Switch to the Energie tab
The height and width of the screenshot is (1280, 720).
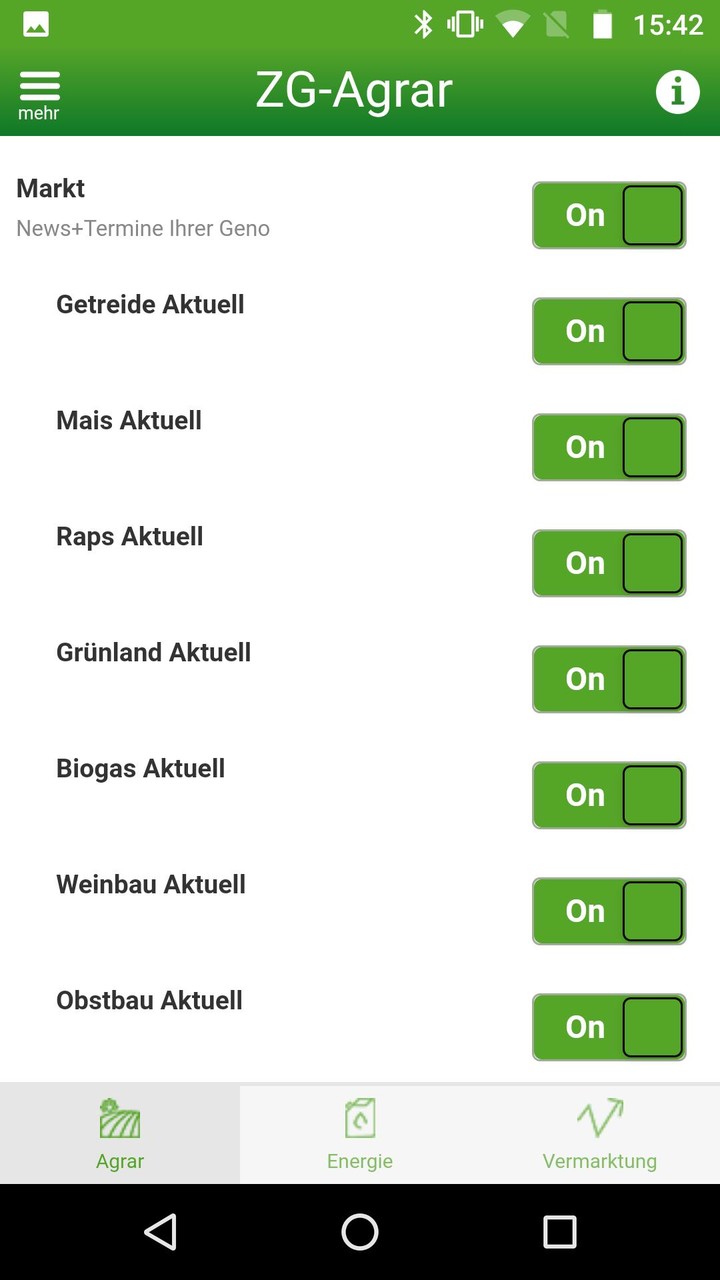(x=360, y=1134)
